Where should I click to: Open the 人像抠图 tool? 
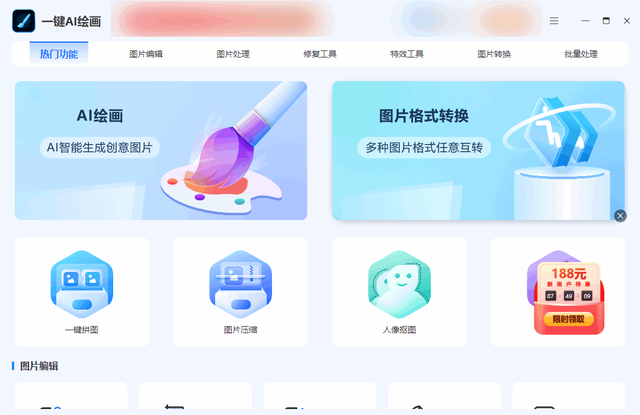point(399,290)
